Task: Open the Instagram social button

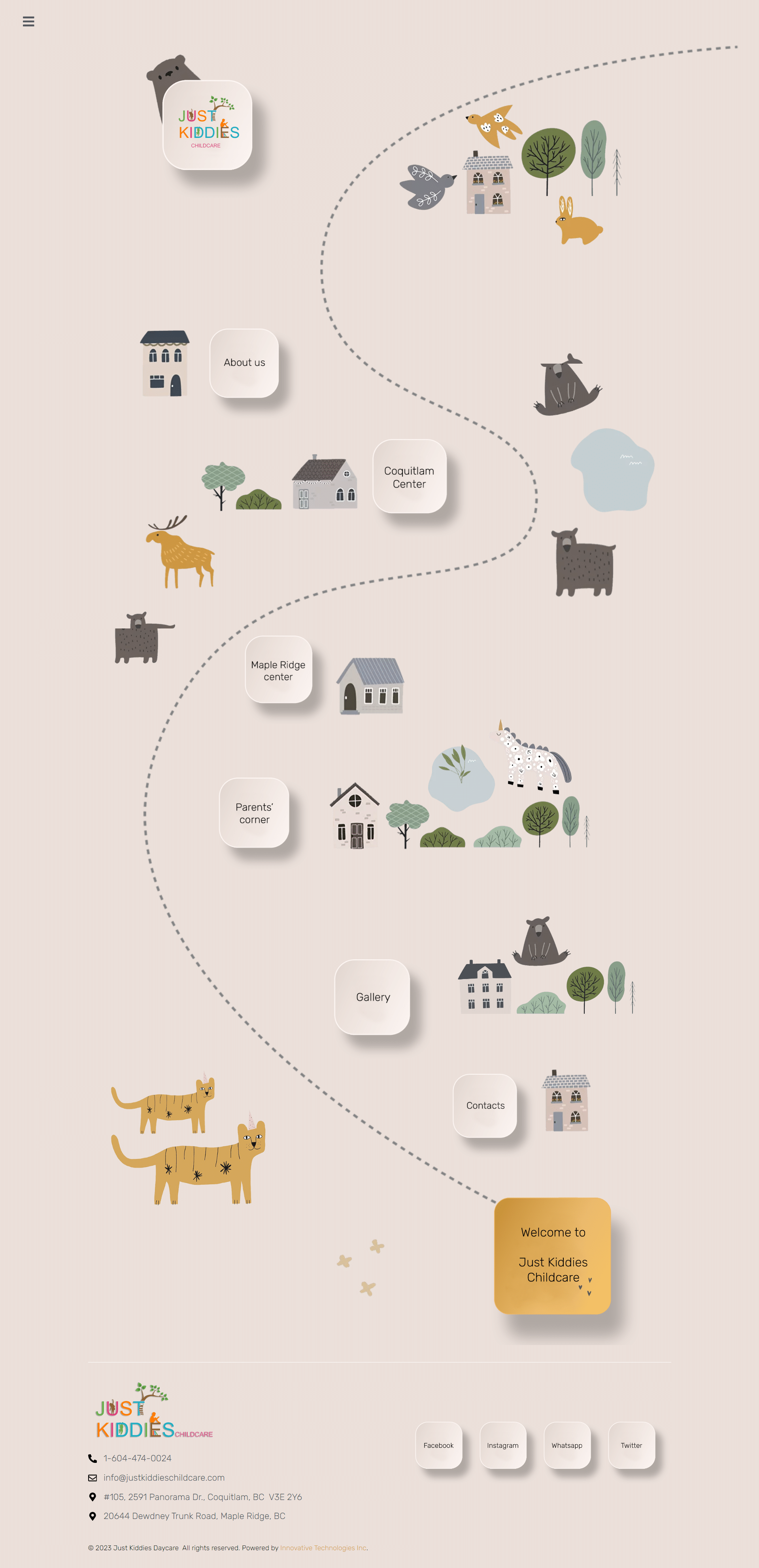Action: click(503, 1445)
